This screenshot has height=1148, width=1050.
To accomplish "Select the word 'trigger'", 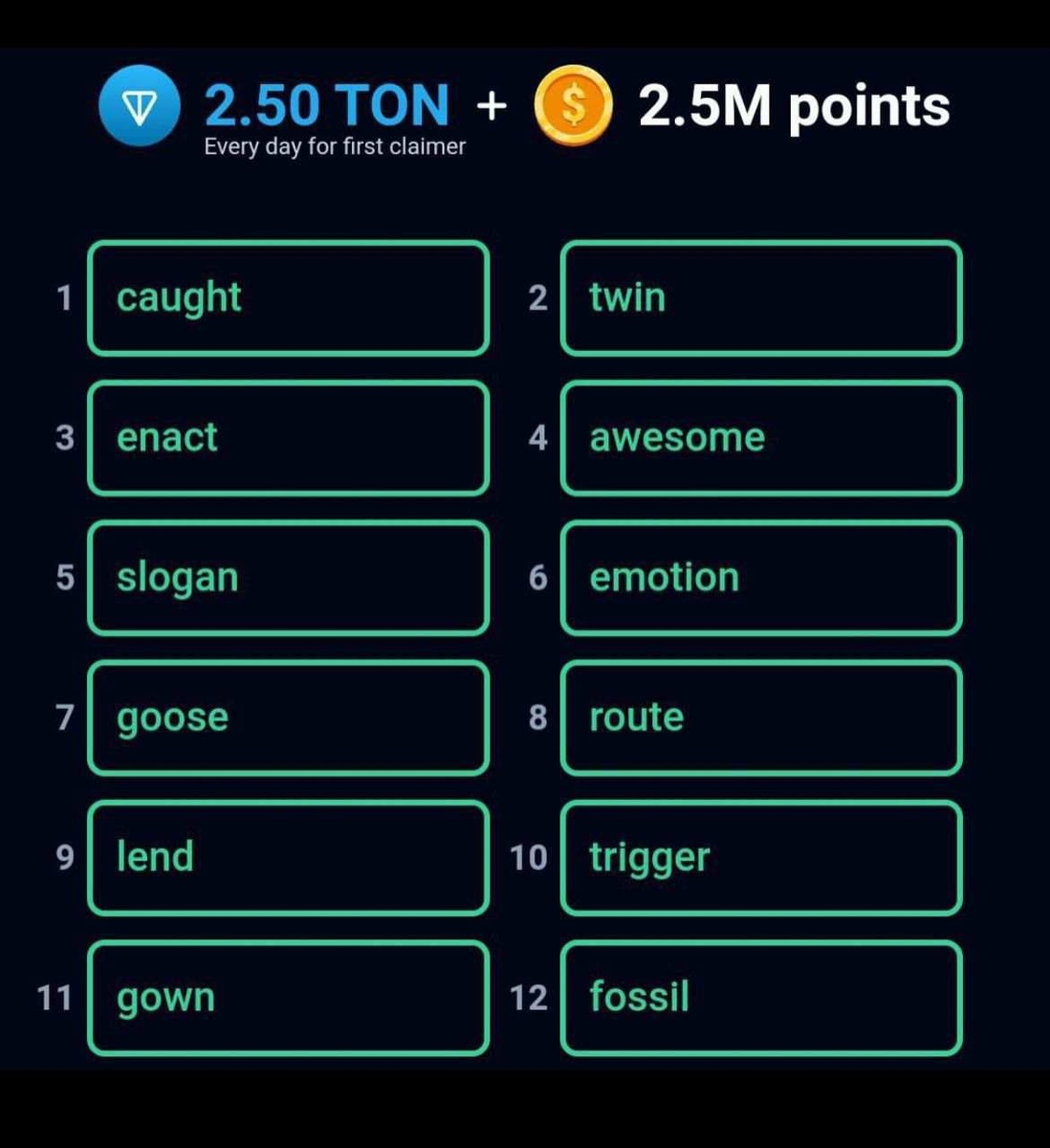I will [x=760, y=857].
